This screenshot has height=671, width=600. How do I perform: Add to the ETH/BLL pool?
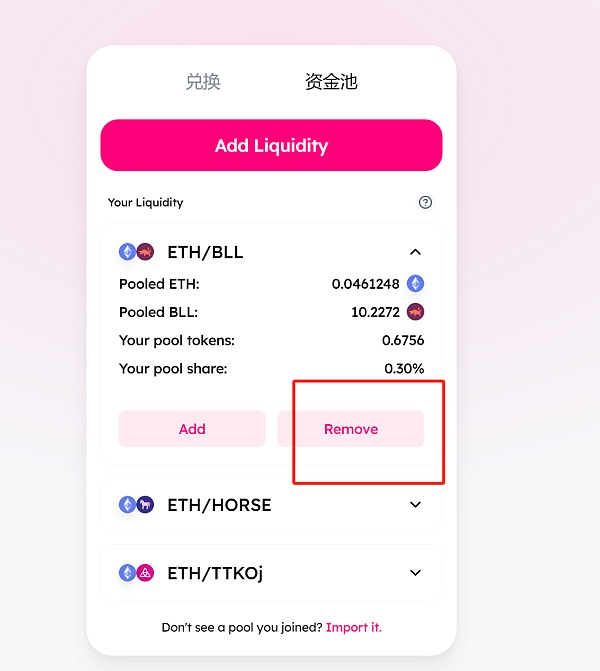(x=192, y=429)
